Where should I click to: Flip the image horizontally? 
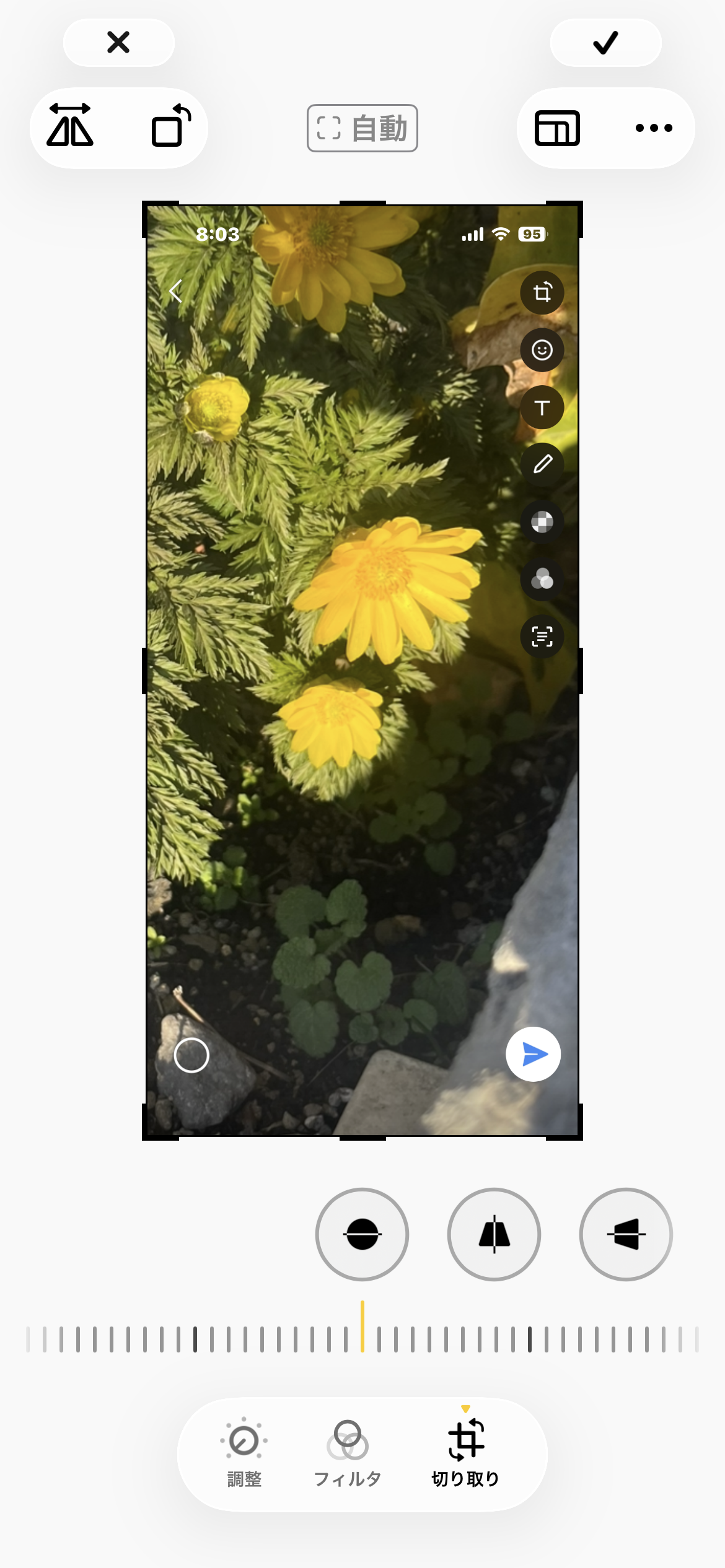click(x=70, y=127)
